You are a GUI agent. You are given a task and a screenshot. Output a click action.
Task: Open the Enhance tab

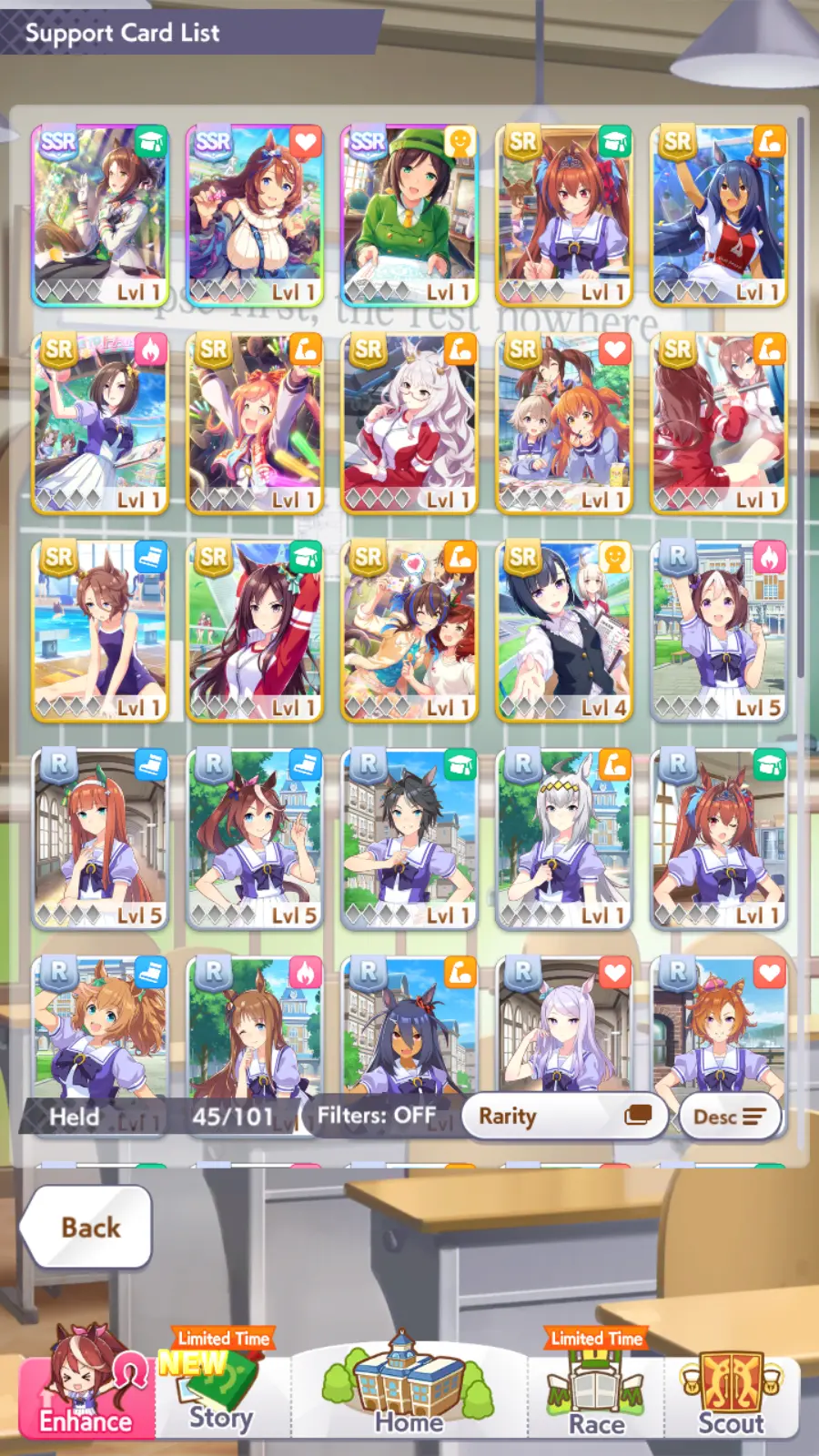[x=86, y=1388]
